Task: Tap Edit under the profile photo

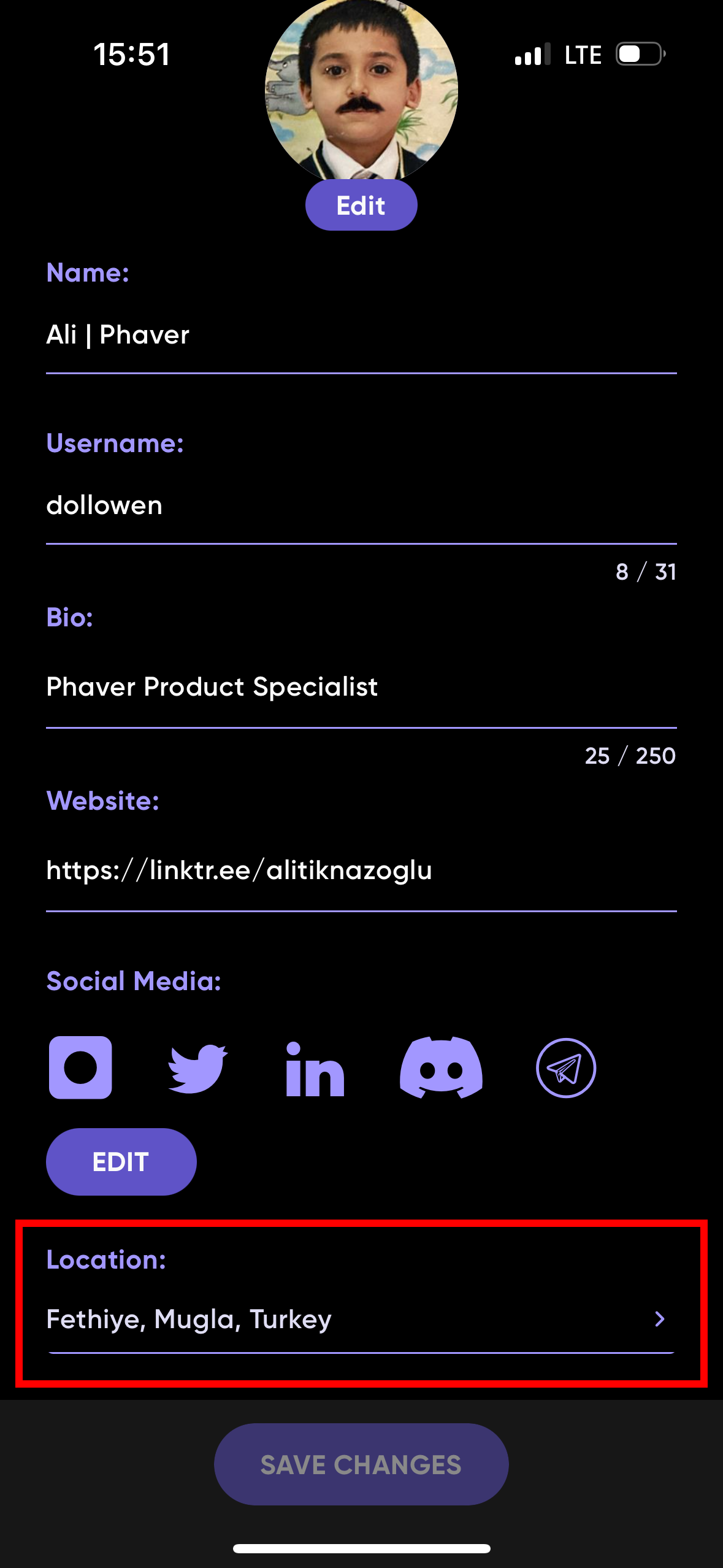Action: [x=361, y=206]
